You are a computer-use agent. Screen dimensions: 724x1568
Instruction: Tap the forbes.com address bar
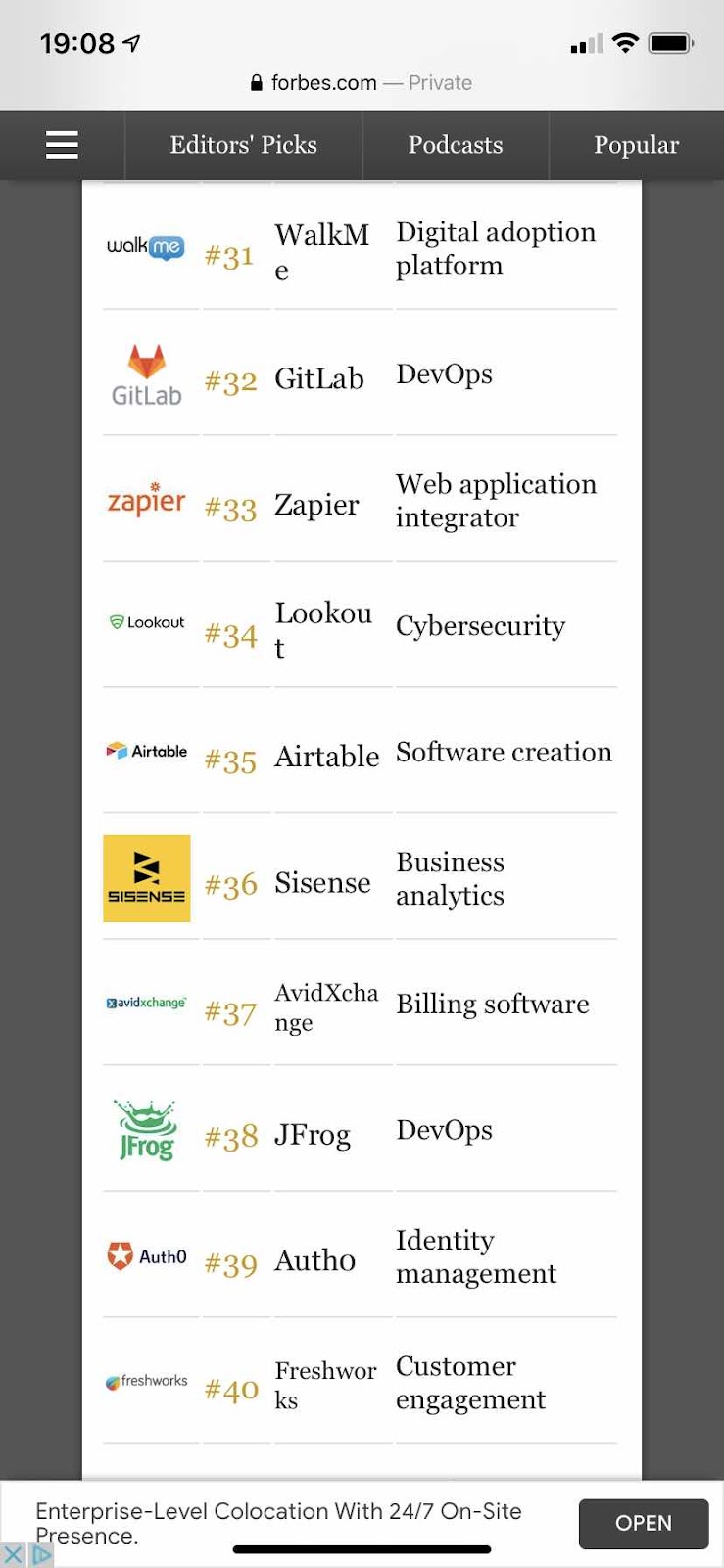[x=361, y=83]
